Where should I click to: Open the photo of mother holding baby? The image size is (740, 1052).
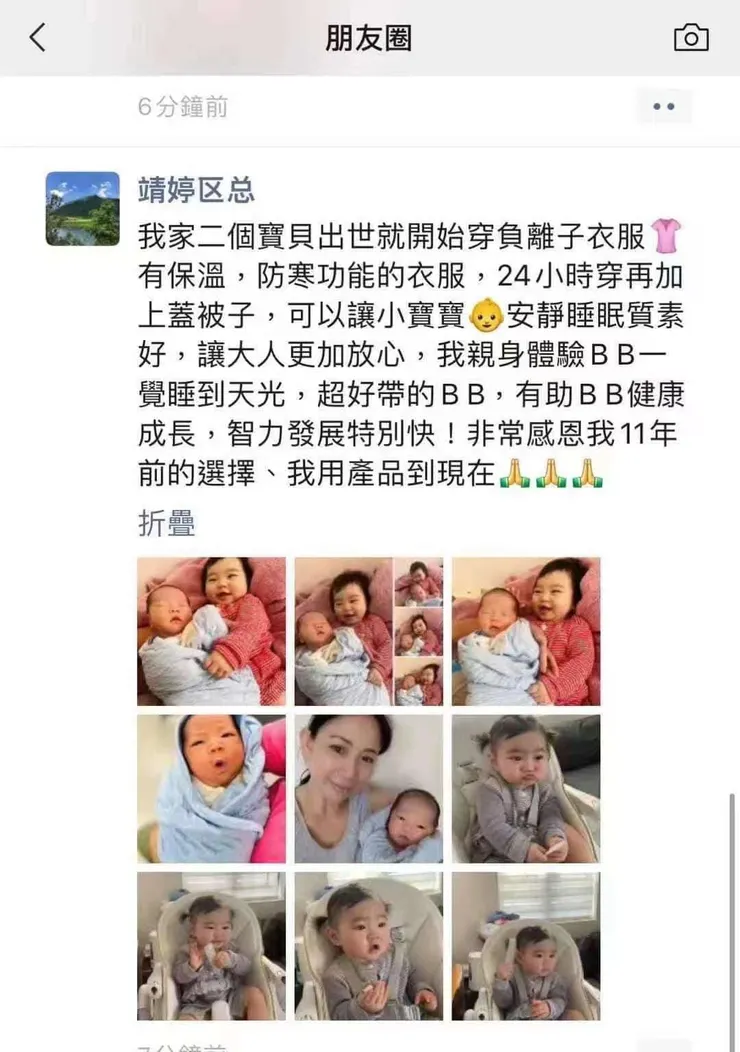point(368,788)
